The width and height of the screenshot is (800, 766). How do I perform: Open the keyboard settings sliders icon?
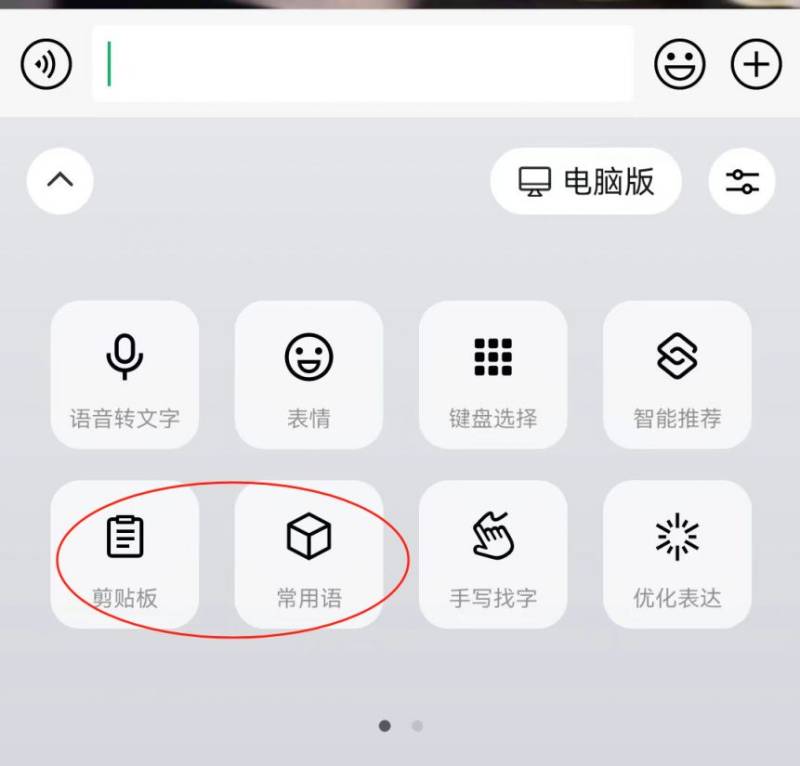pyautogui.click(x=742, y=181)
